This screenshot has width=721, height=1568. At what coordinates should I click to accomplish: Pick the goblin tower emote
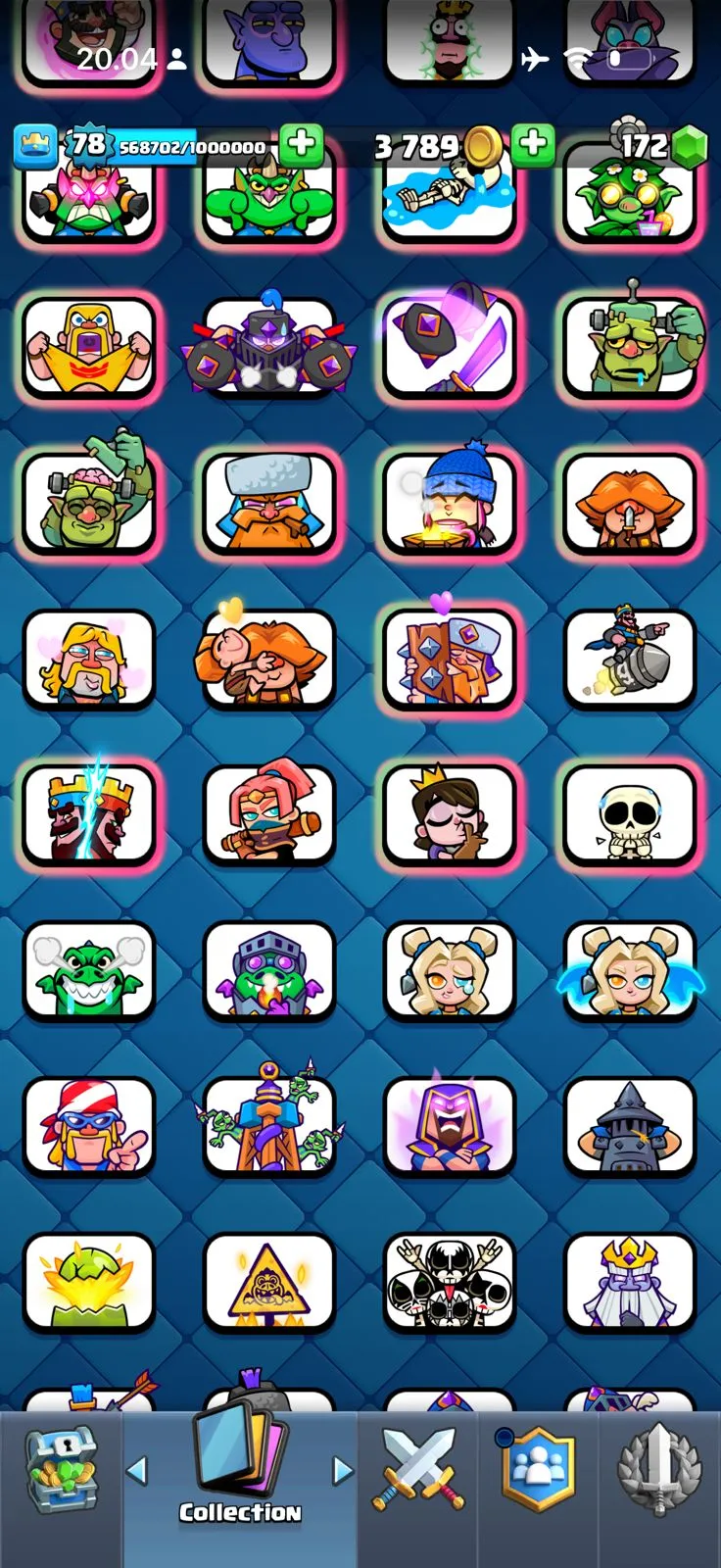(x=268, y=1122)
